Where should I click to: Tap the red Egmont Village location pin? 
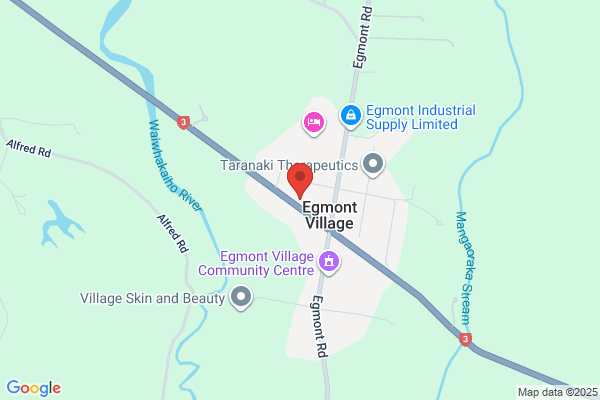[300, 180]
